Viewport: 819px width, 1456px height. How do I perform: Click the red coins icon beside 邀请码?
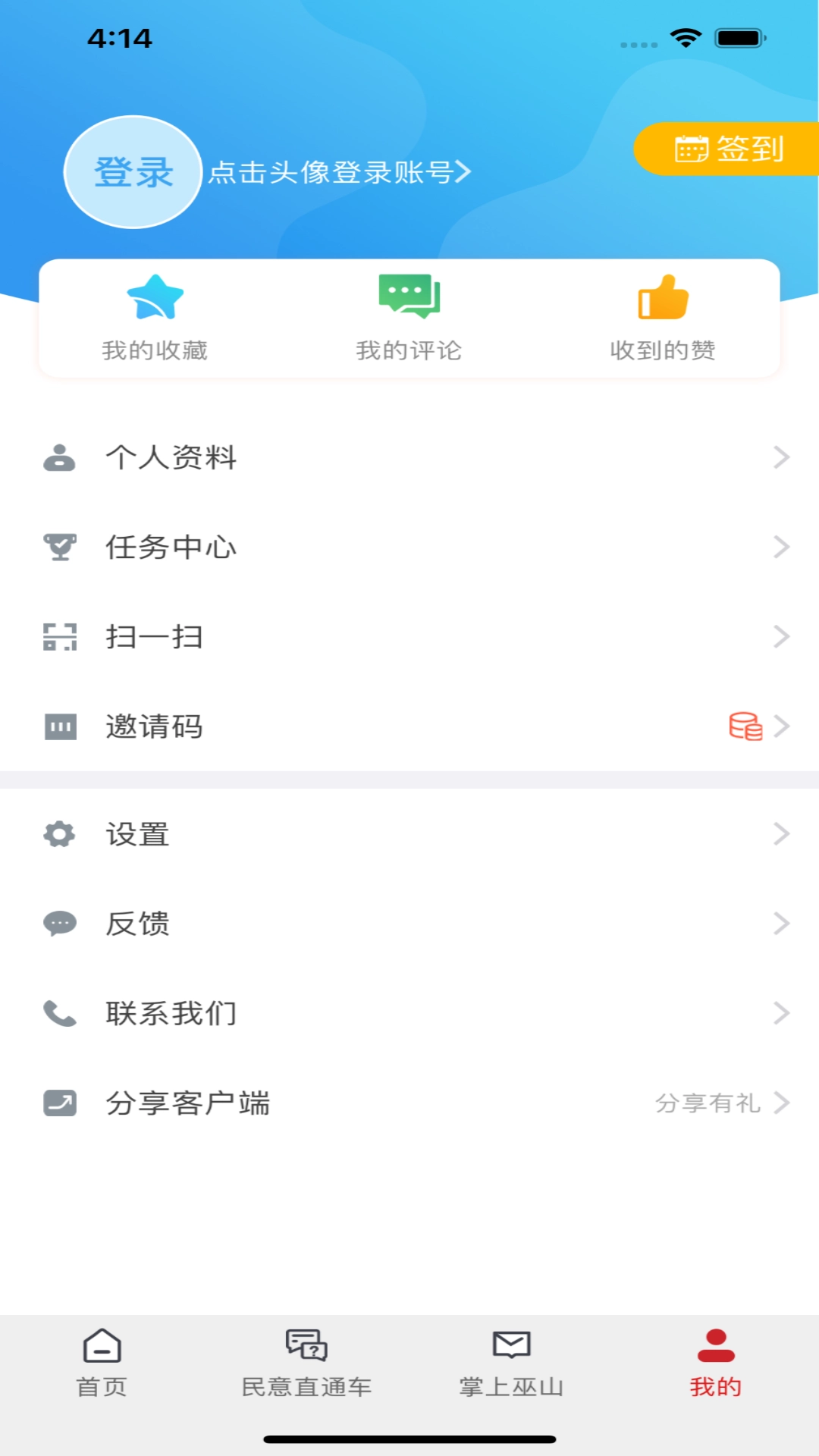tap(746, 726)
